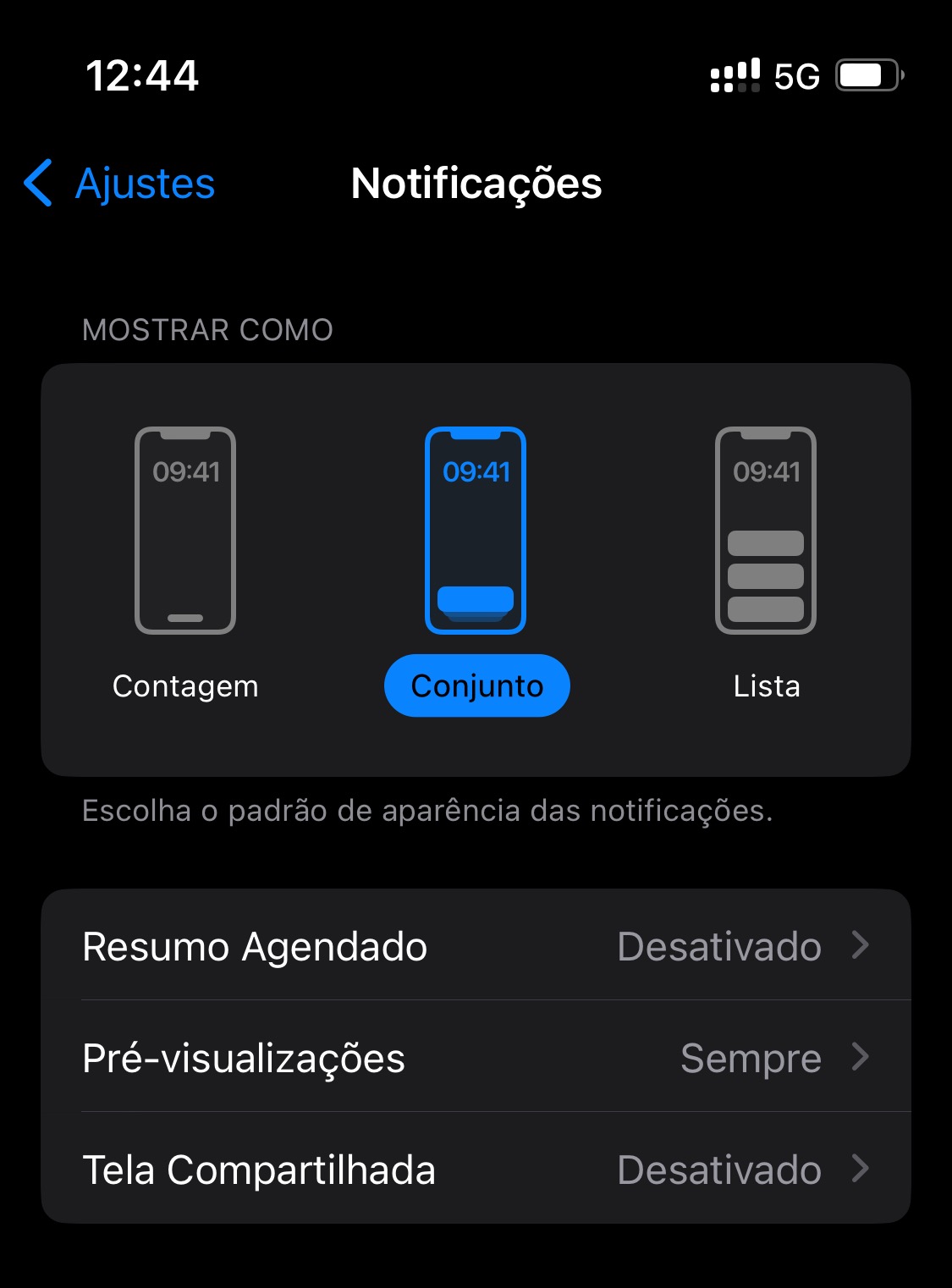
Task: Open Resumo Agendado settings
Action: [476, 946]
